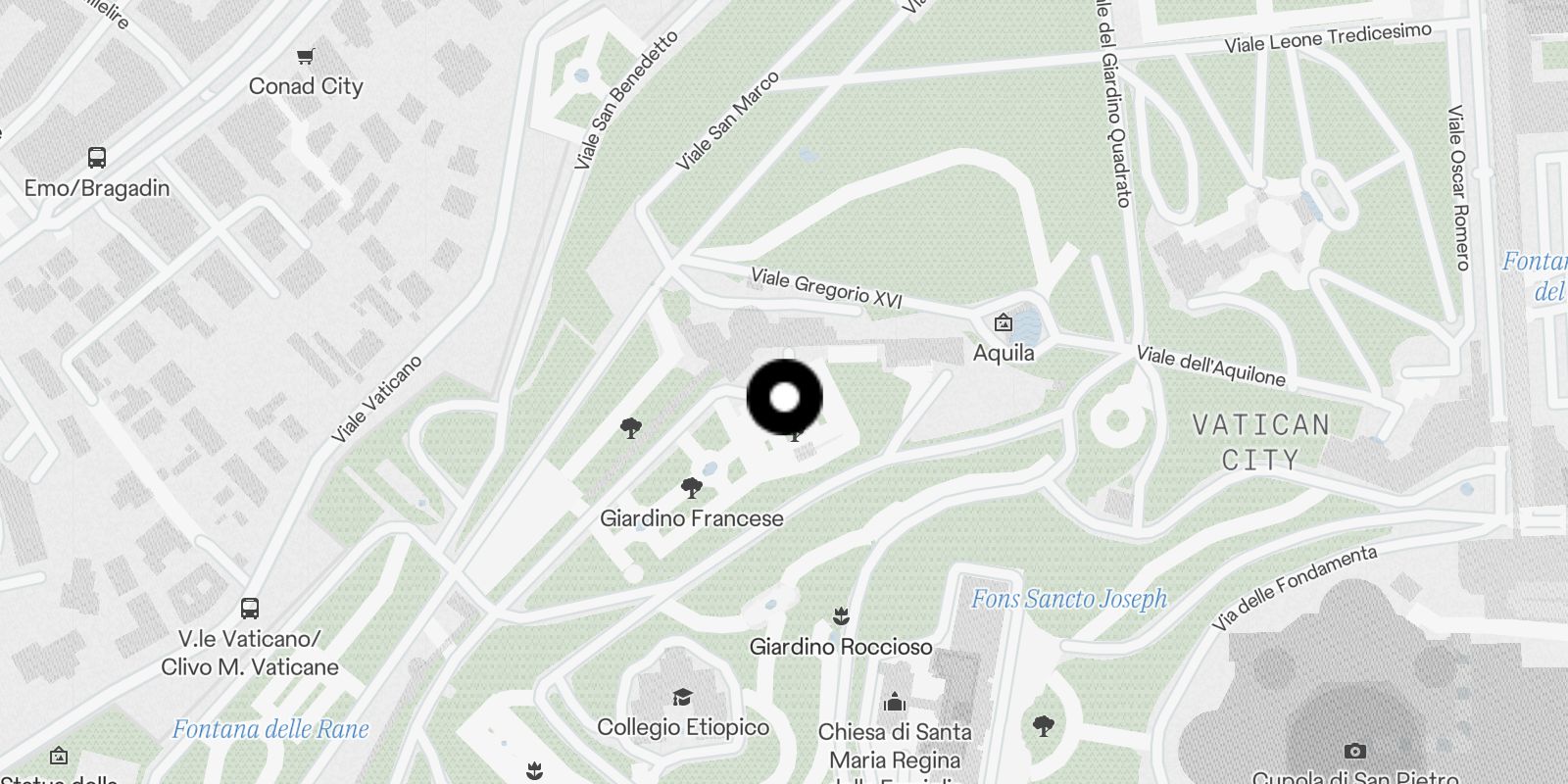Open the Emo/Bragadin bus stop

pyautogui.click(x=97, y=158)
